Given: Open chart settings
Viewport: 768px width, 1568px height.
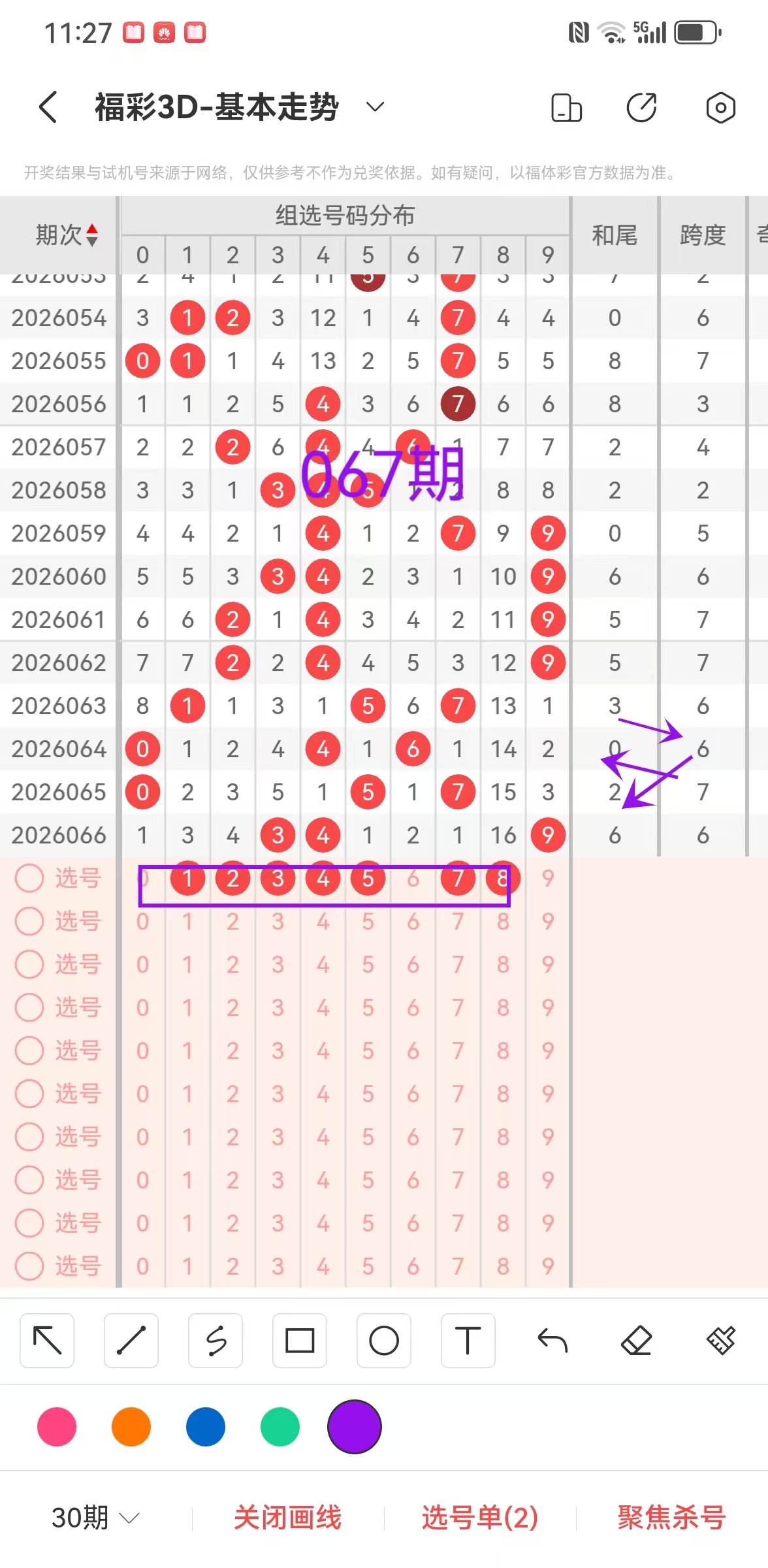Looking at the screenshot, I should (x=720, y=108).
